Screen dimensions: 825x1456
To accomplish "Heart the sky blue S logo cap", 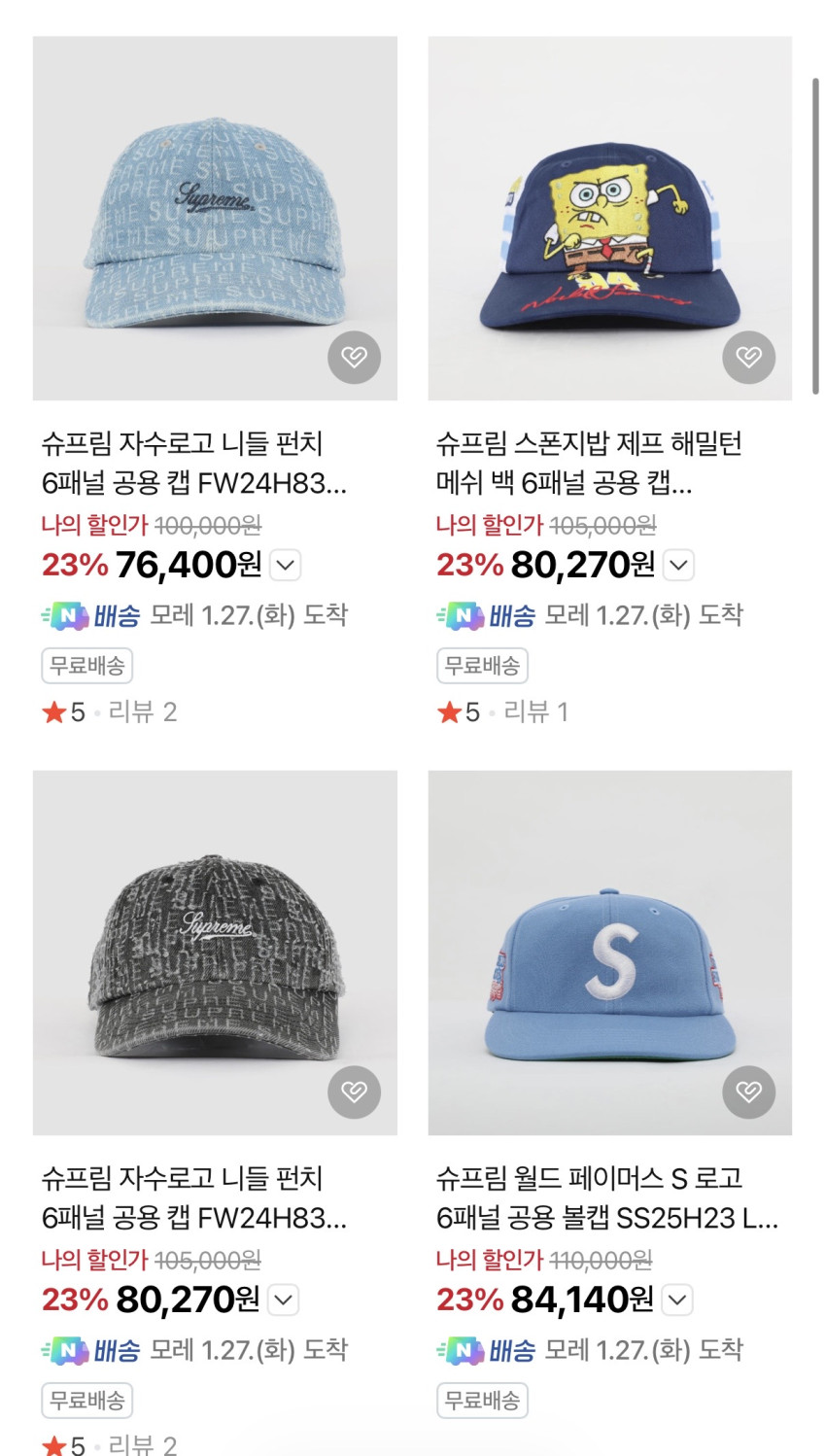I will [x=748, y=1092].
